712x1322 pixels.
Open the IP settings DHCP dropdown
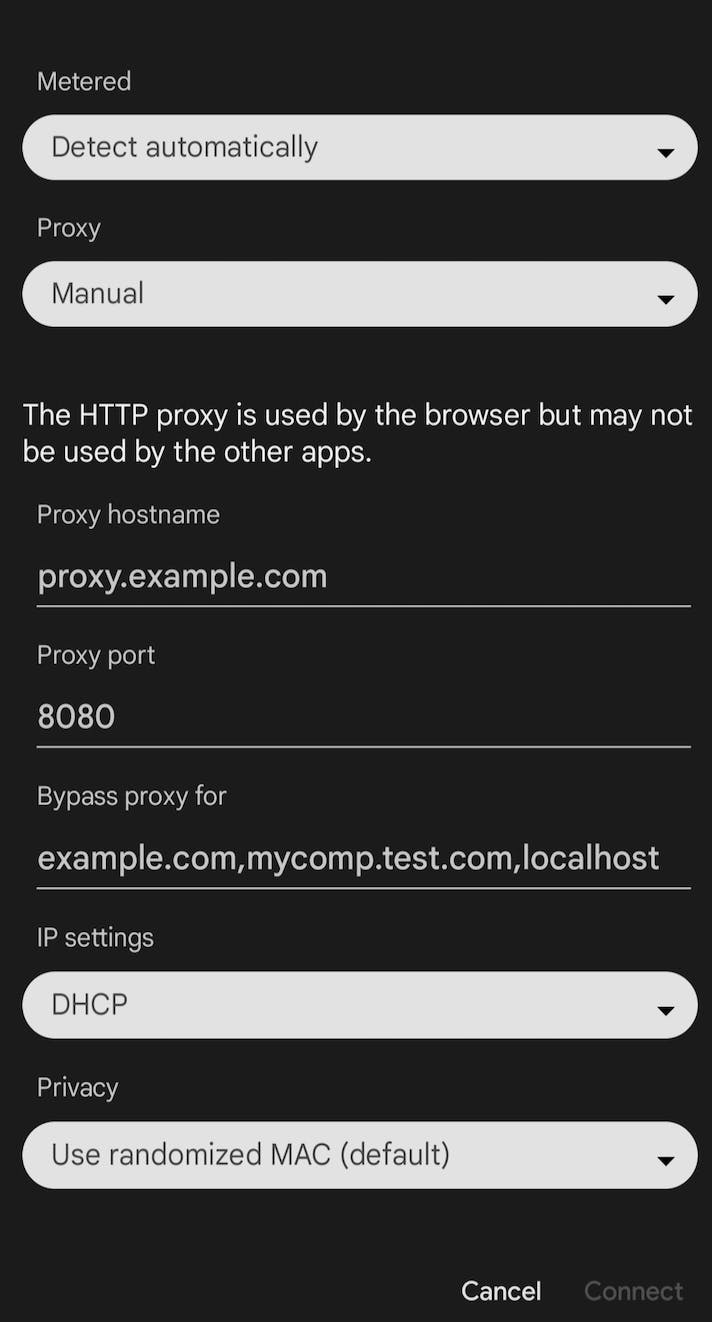(359, 1005)
